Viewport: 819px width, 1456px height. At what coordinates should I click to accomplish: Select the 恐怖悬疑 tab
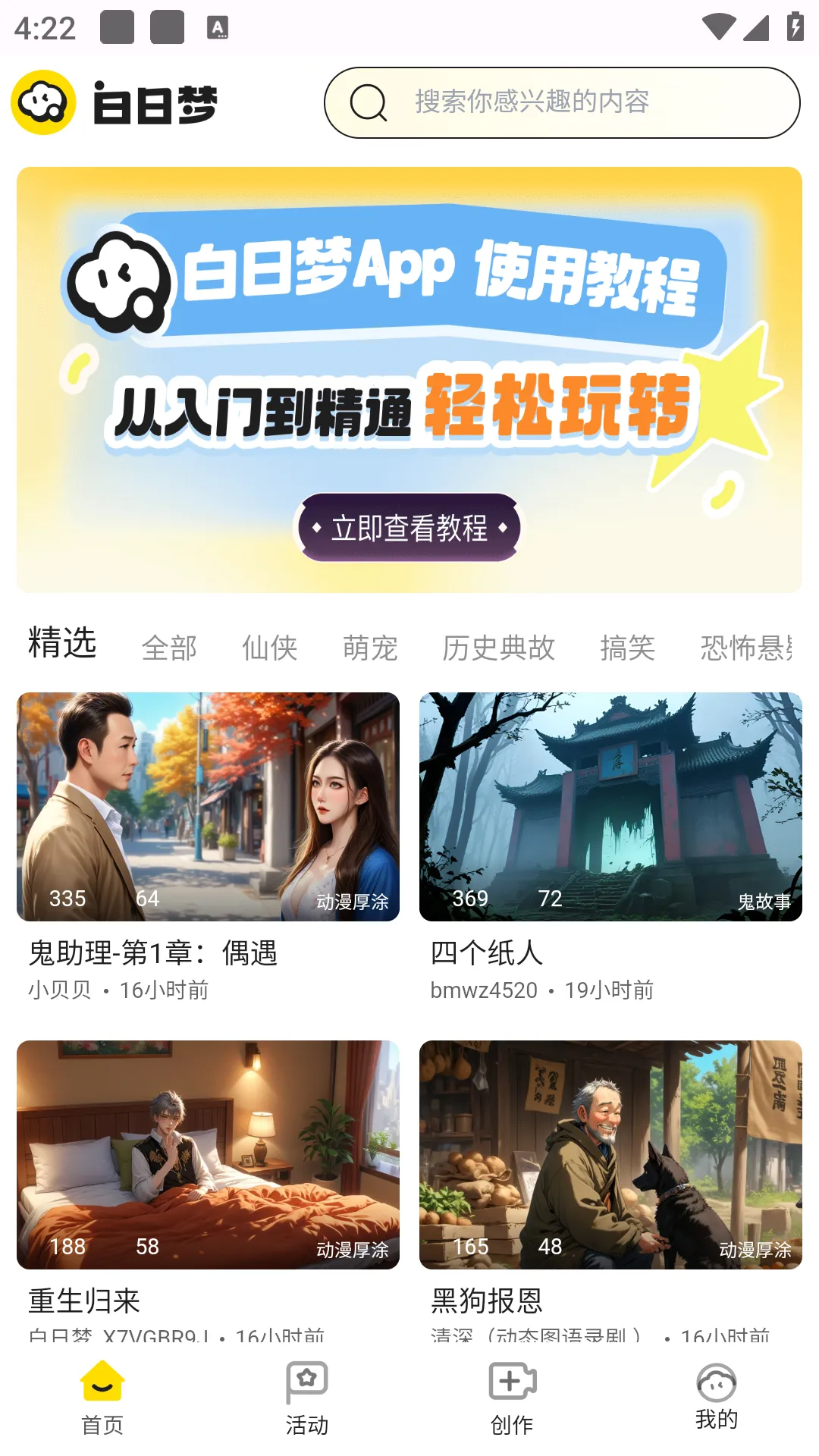[747, 648]
